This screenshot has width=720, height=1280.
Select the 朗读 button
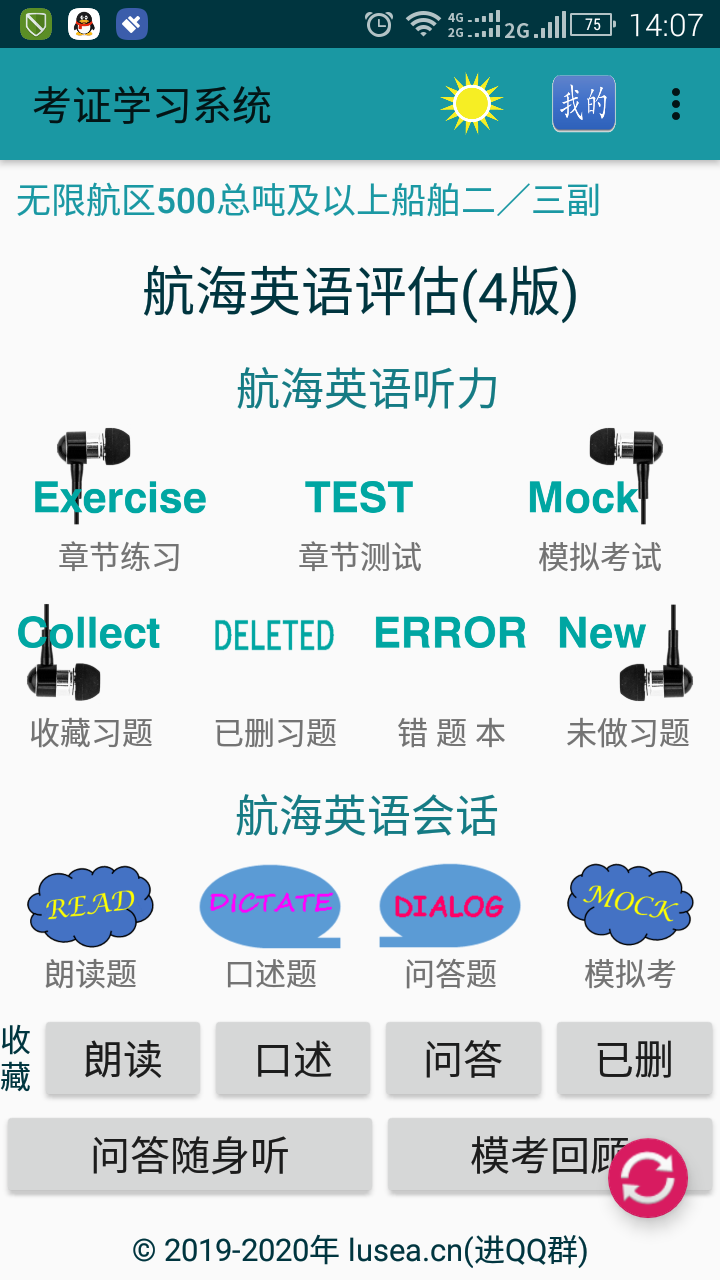(x=122, y=1058)
